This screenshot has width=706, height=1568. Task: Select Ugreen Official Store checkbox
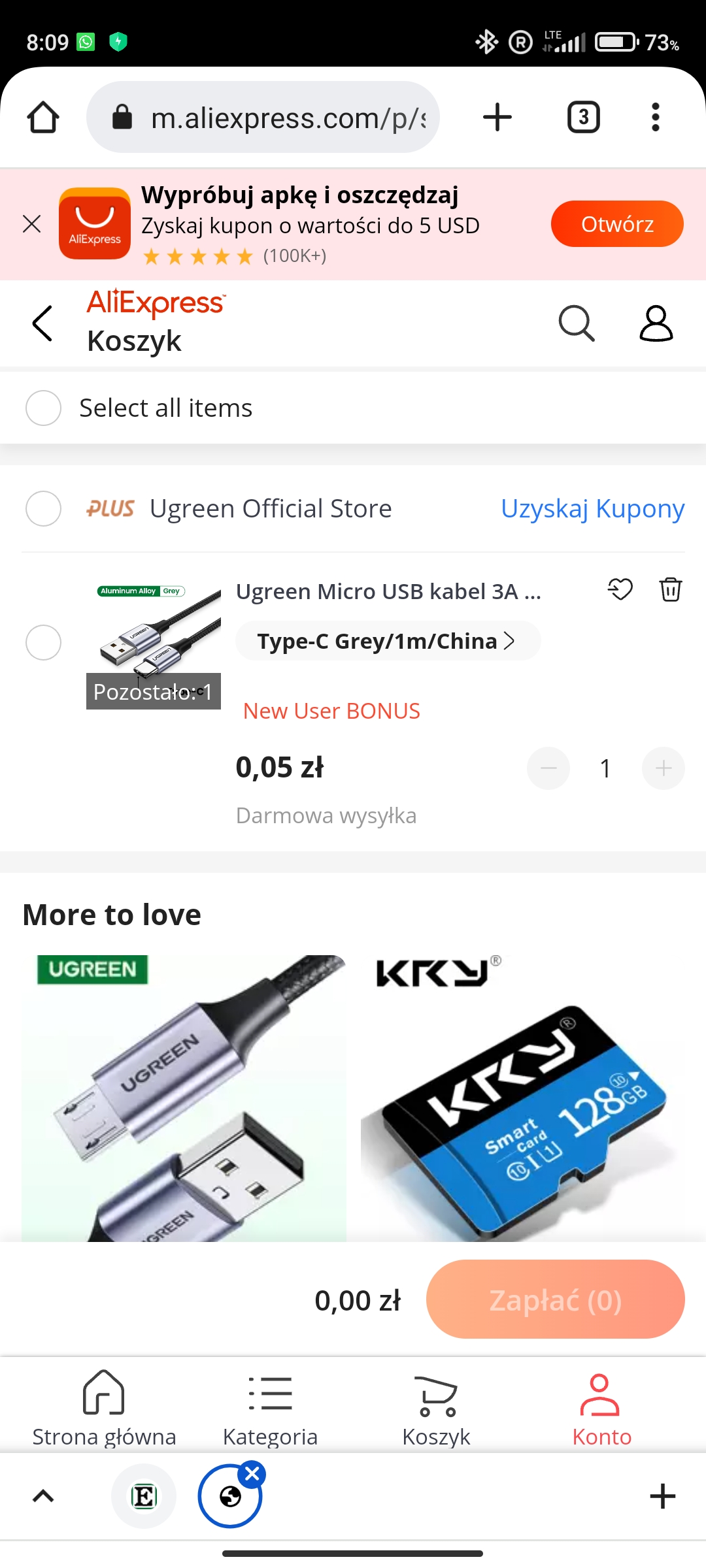43,509
